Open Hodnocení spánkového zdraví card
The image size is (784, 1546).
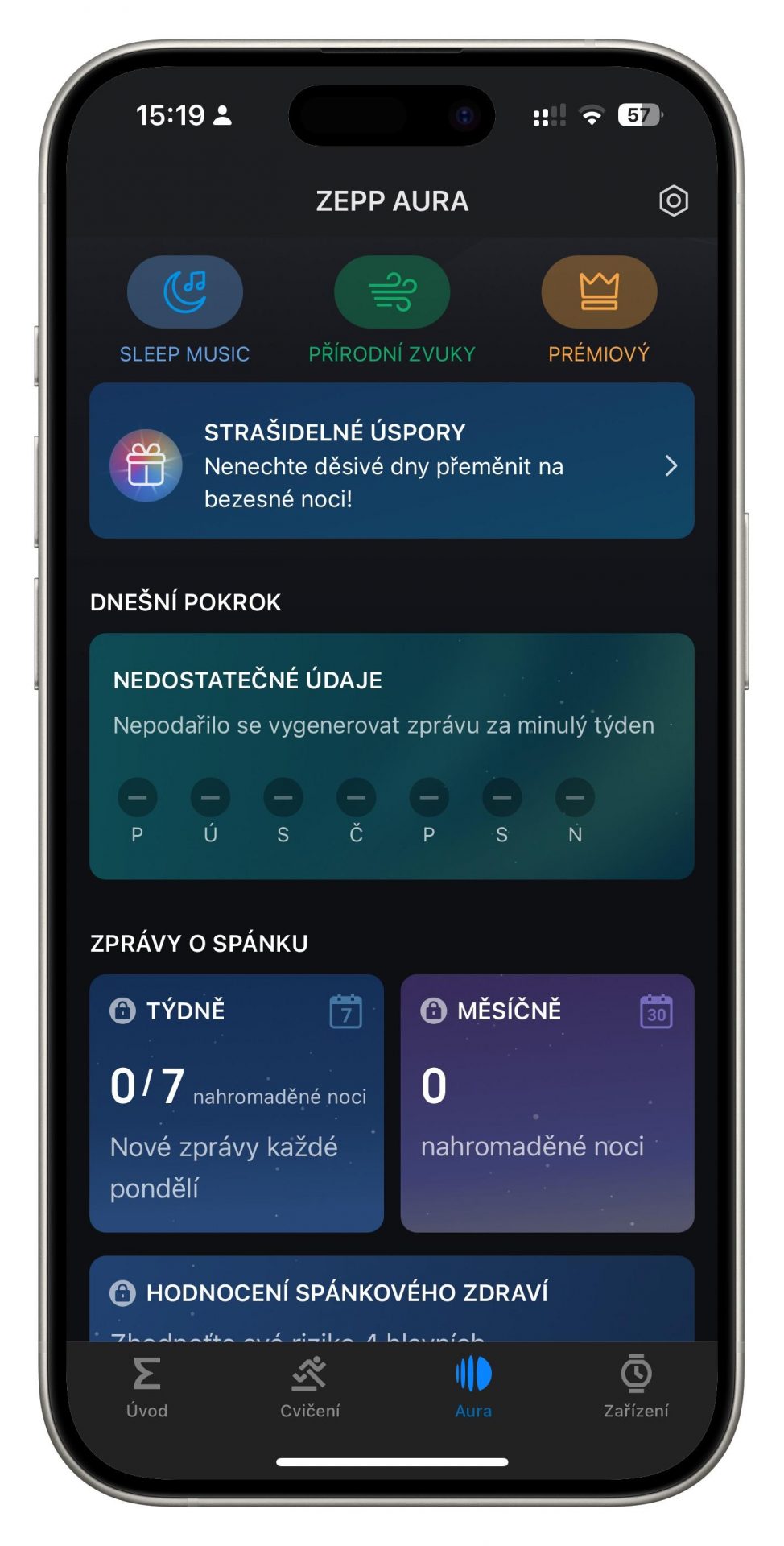tap(392, 1298)
